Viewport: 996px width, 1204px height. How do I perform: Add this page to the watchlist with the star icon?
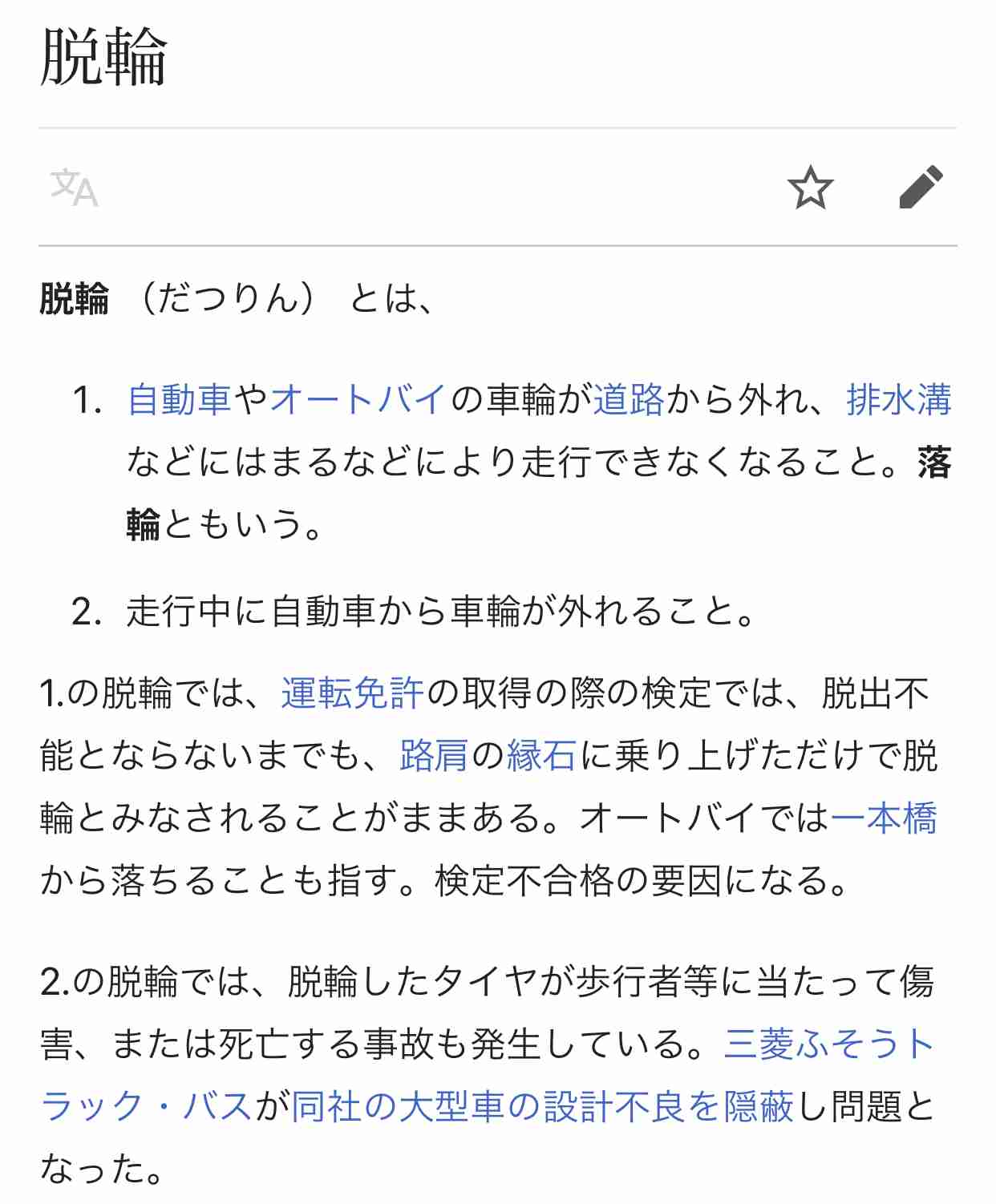(810, 188)
